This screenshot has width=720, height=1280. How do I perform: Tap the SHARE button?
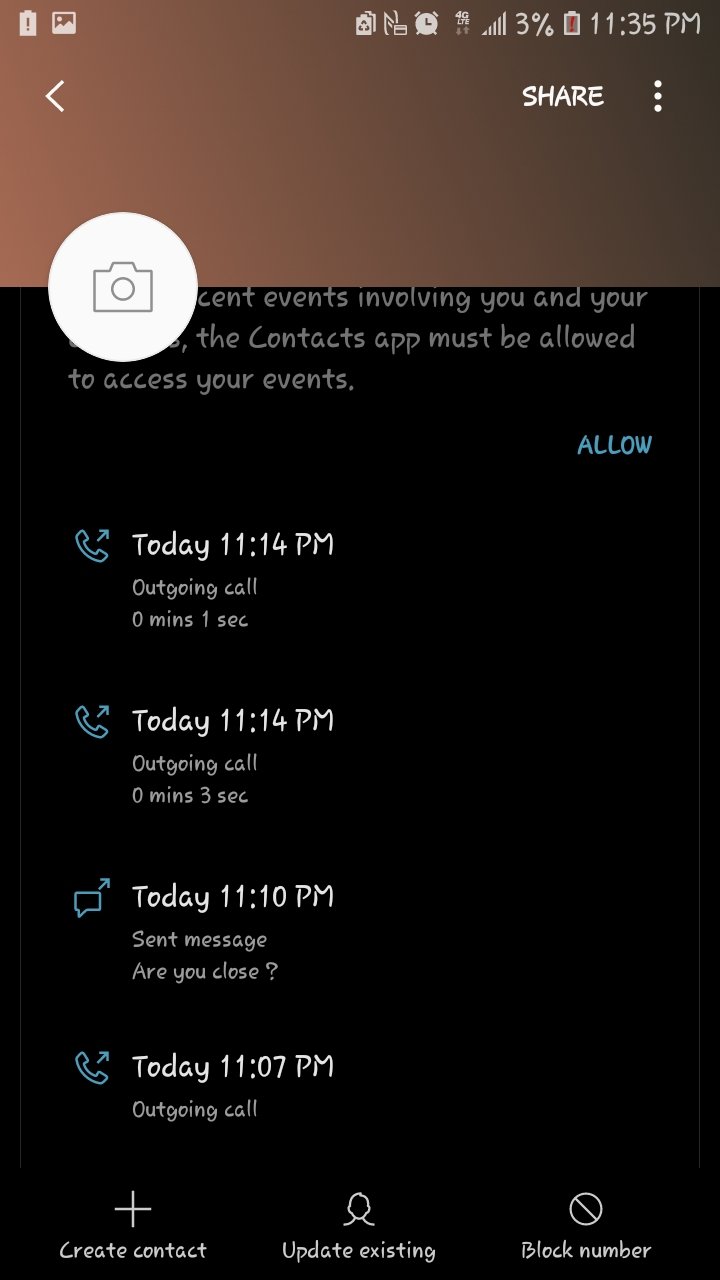coord(563,96)
